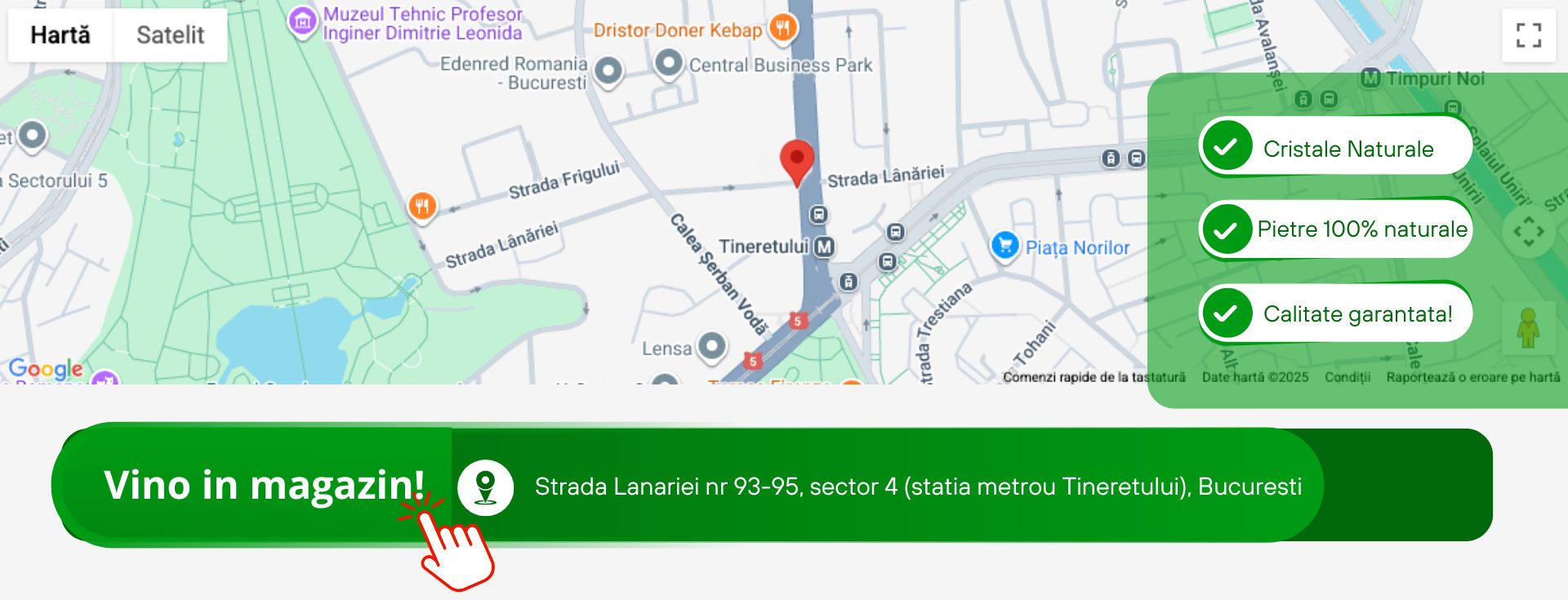Tap the Vino in magazin! banner
1568x600 pixels.
[264, 485]
